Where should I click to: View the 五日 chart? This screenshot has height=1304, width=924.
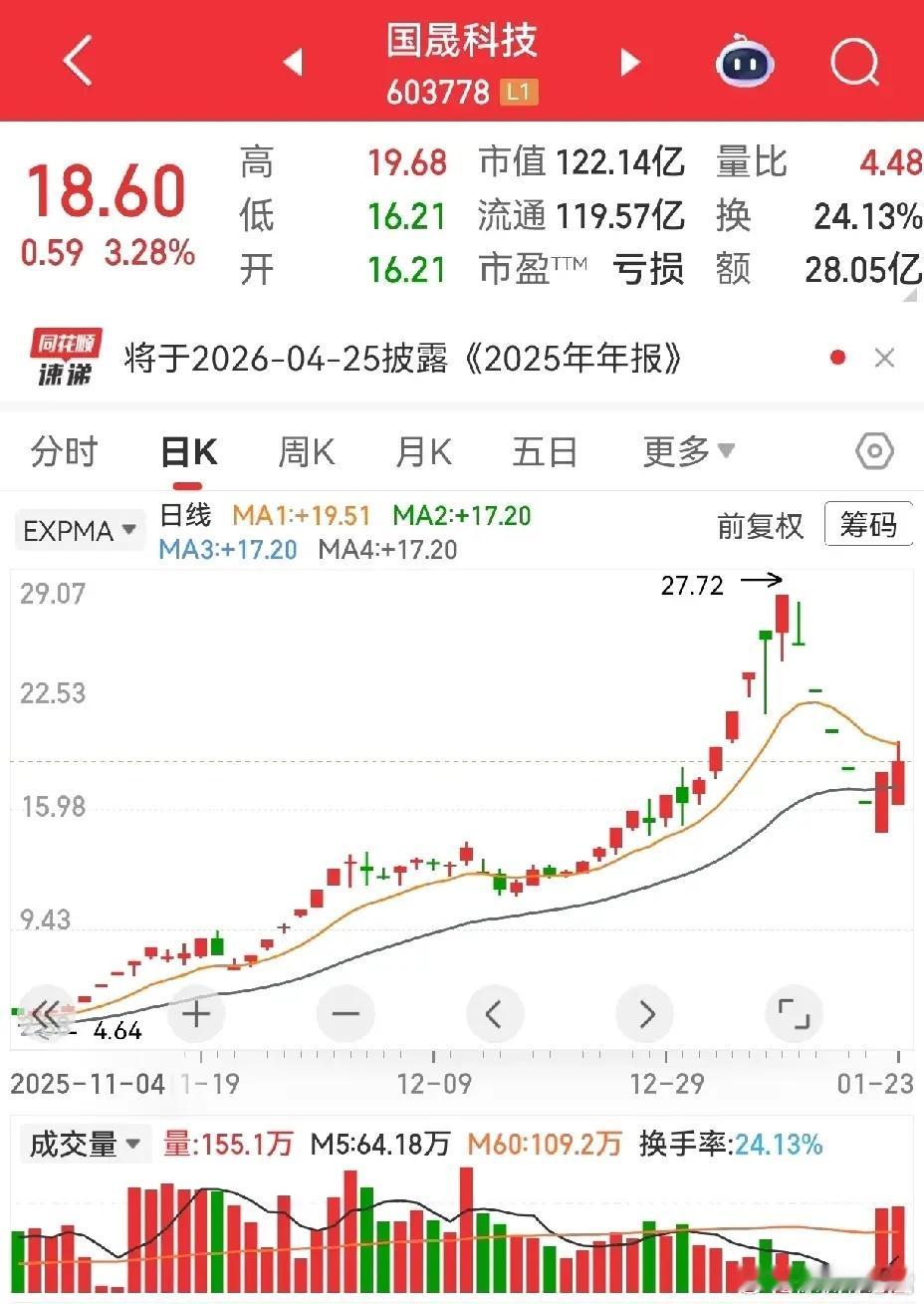pos(545,452)
